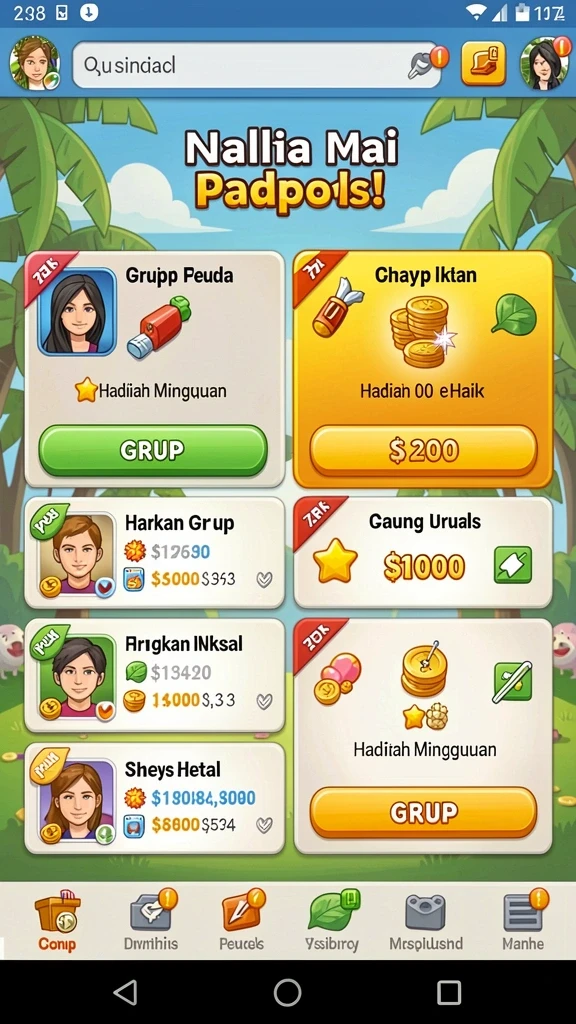Switch to the Conip tab
This screenshot has height=1024, width=576.
point(57,921)
